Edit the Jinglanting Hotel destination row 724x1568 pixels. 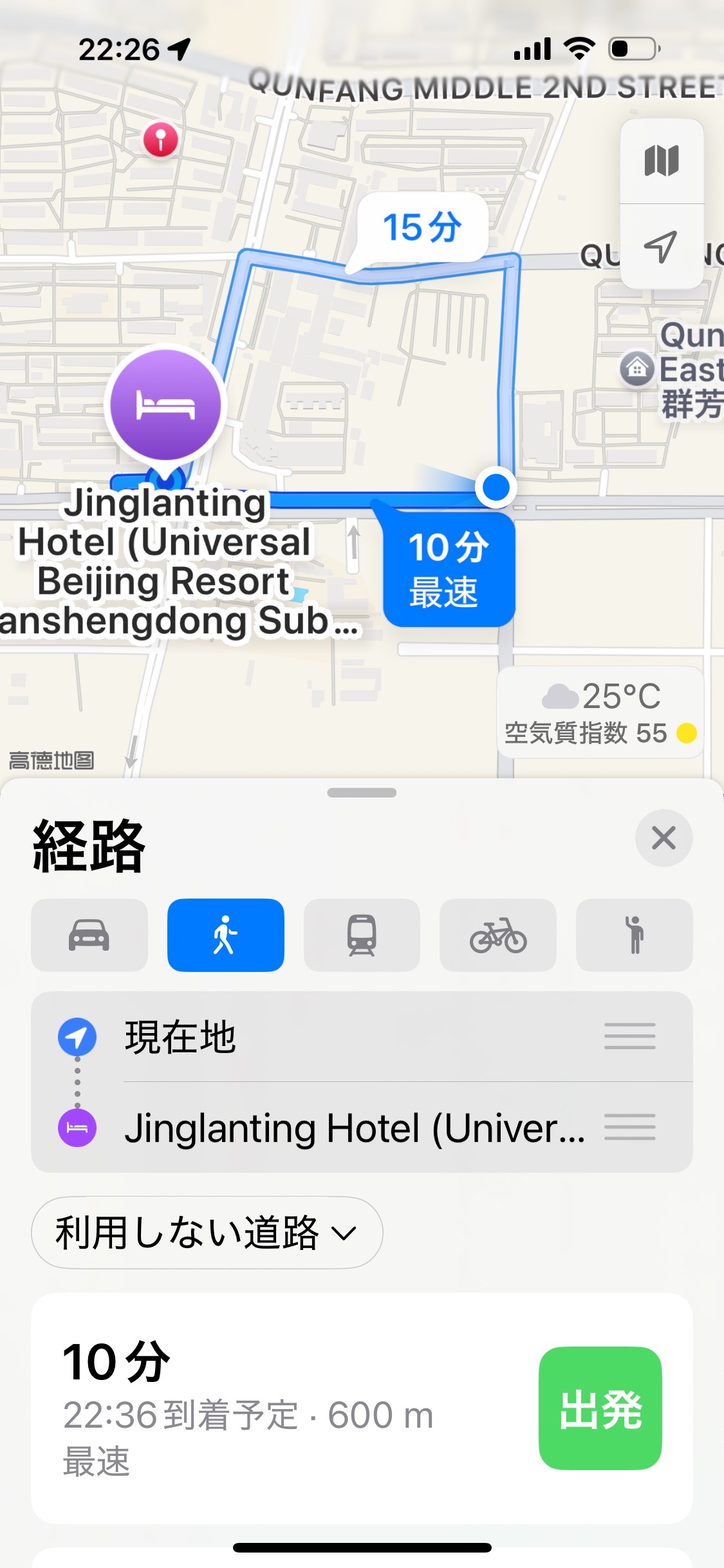362,1128
